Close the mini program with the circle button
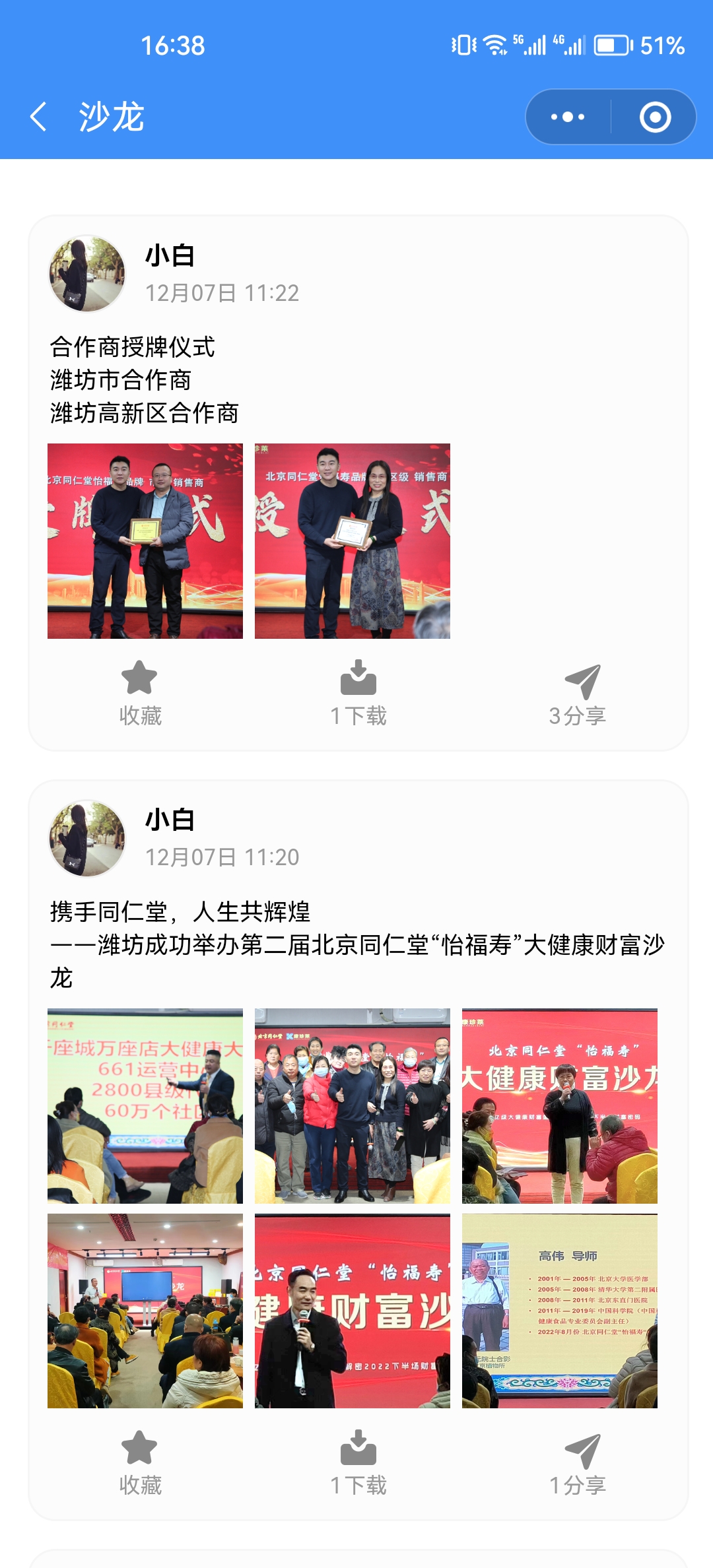 pyautogui.click(x=655, y=117)
